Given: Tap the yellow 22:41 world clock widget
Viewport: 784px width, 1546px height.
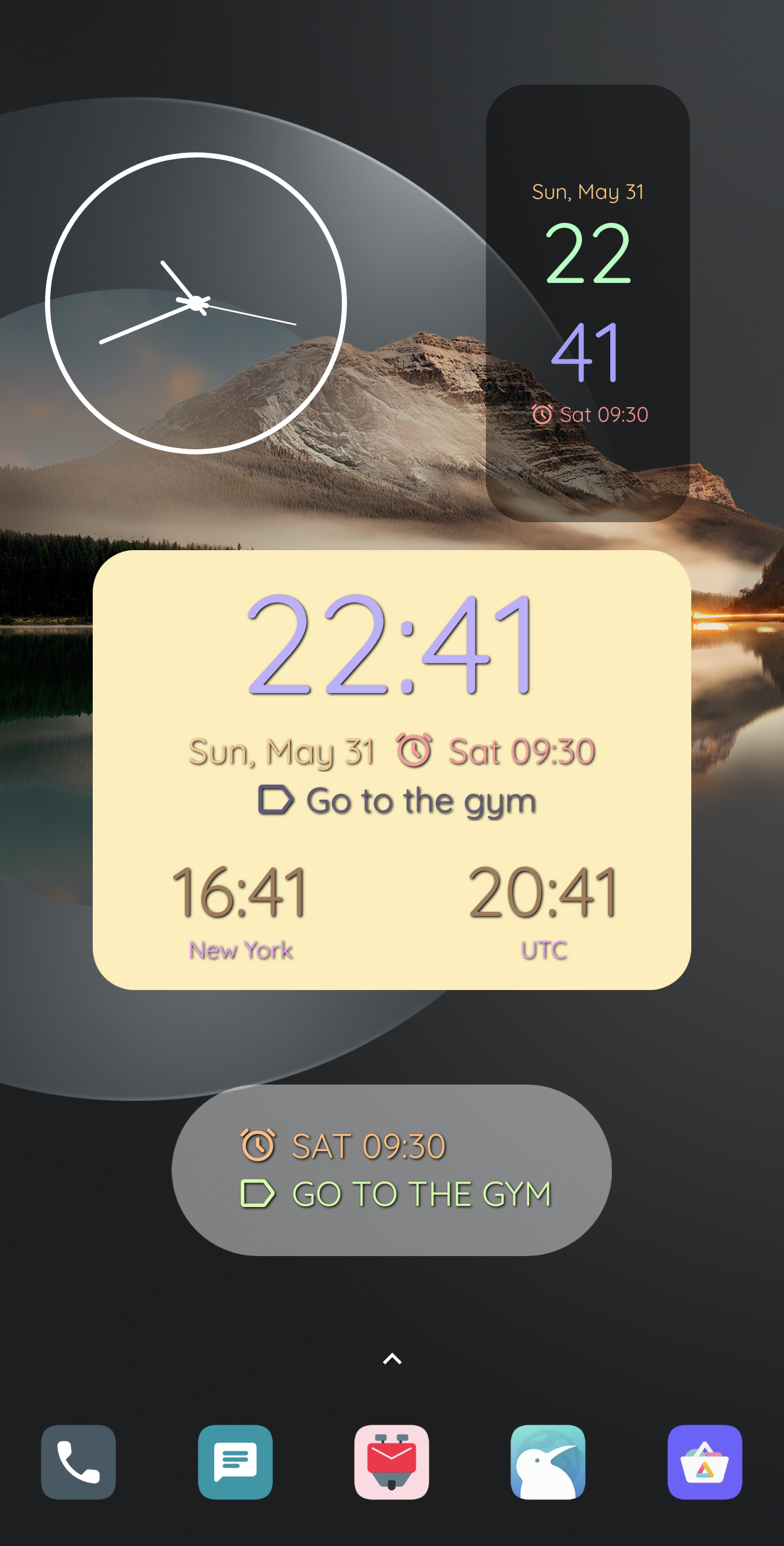Looking at the screenshot, I should point(392,770).
